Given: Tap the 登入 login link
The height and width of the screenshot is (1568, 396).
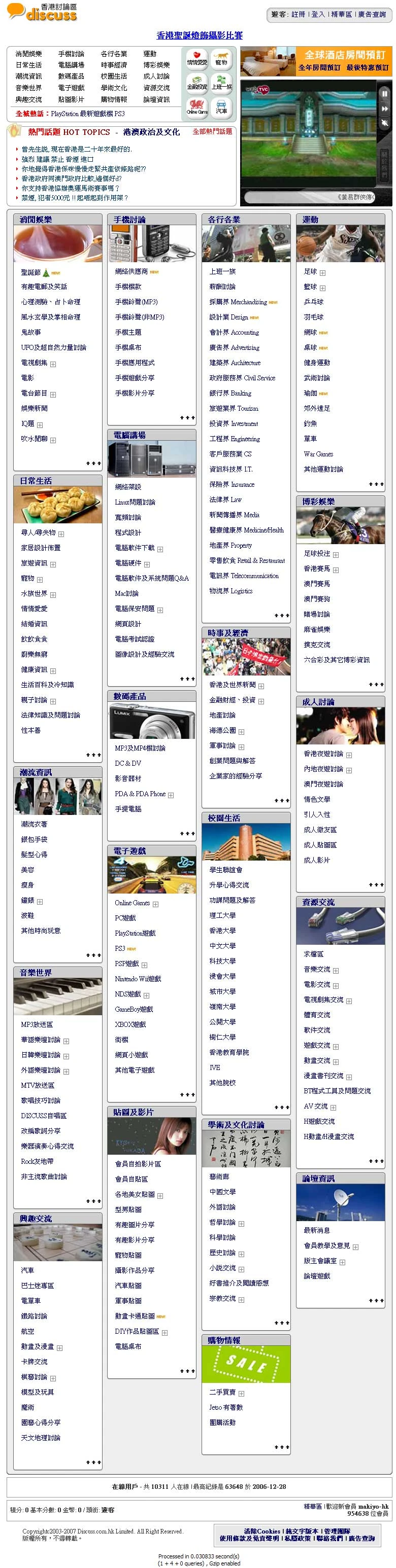Looking at the screenshot, I should (x=317, y=15).
